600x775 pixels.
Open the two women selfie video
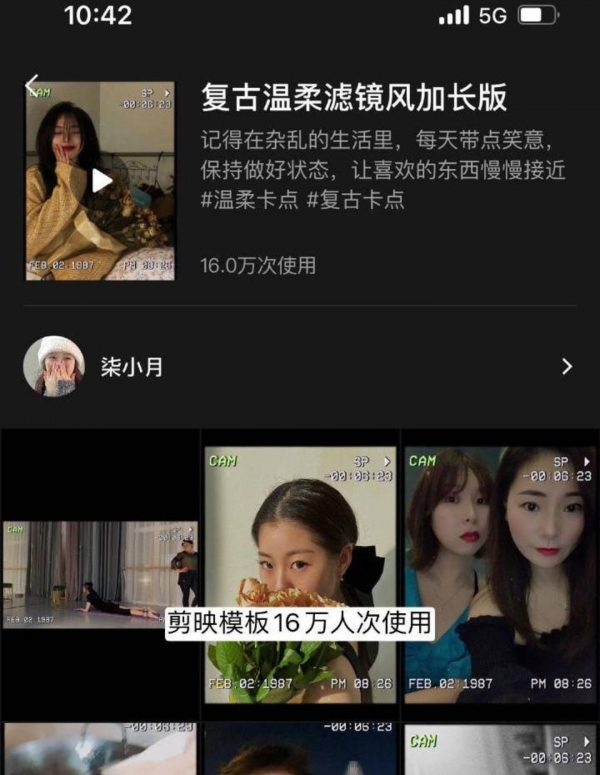tap(500, 568)
